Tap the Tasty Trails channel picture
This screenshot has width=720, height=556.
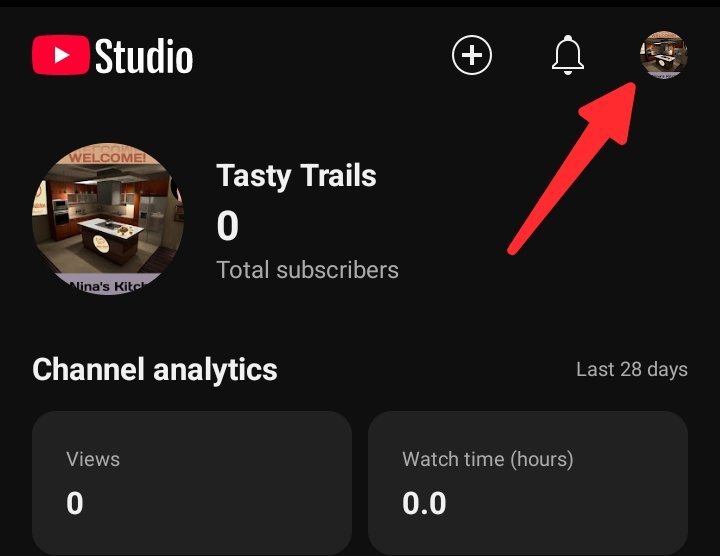pos(108,219)
